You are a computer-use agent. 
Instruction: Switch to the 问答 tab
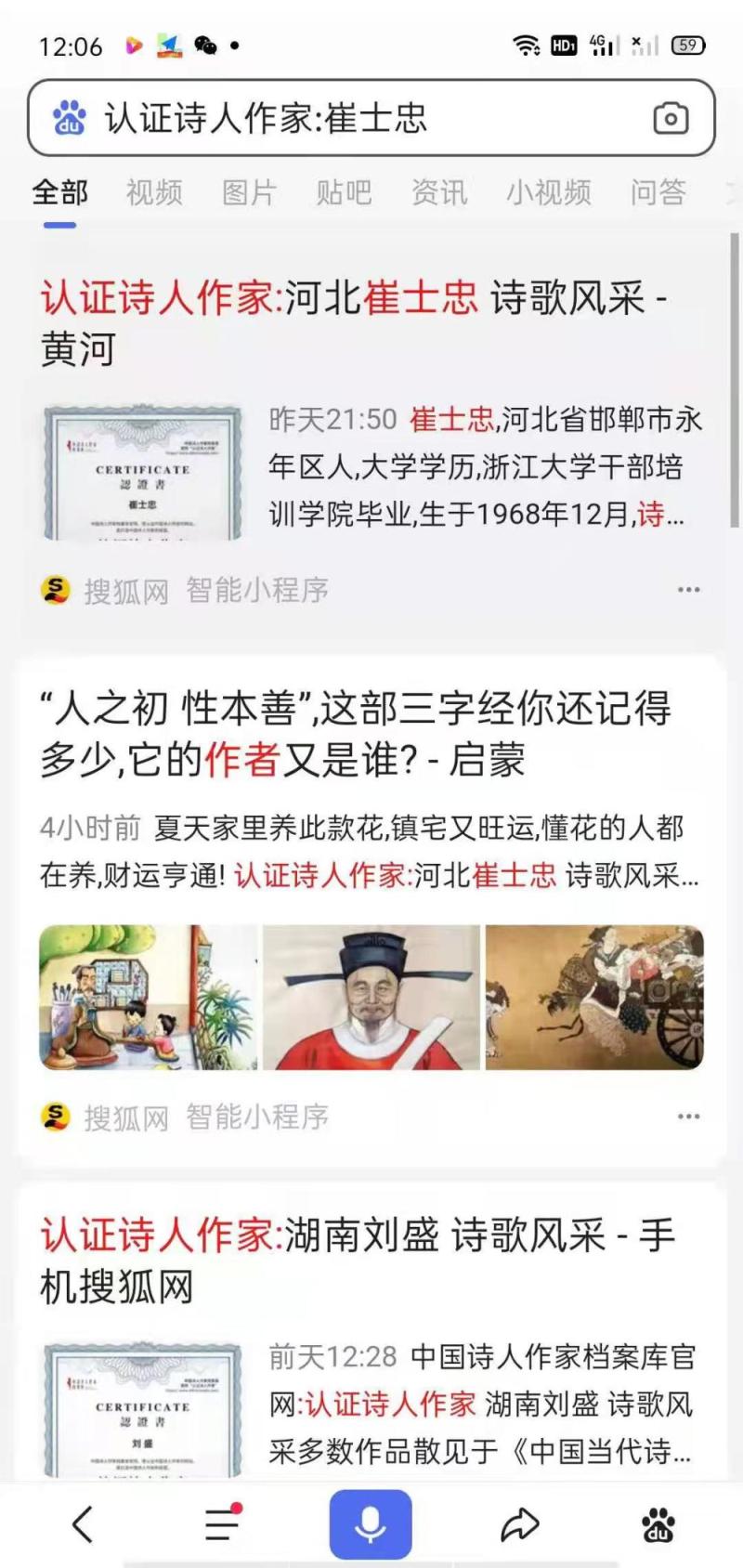658,192
